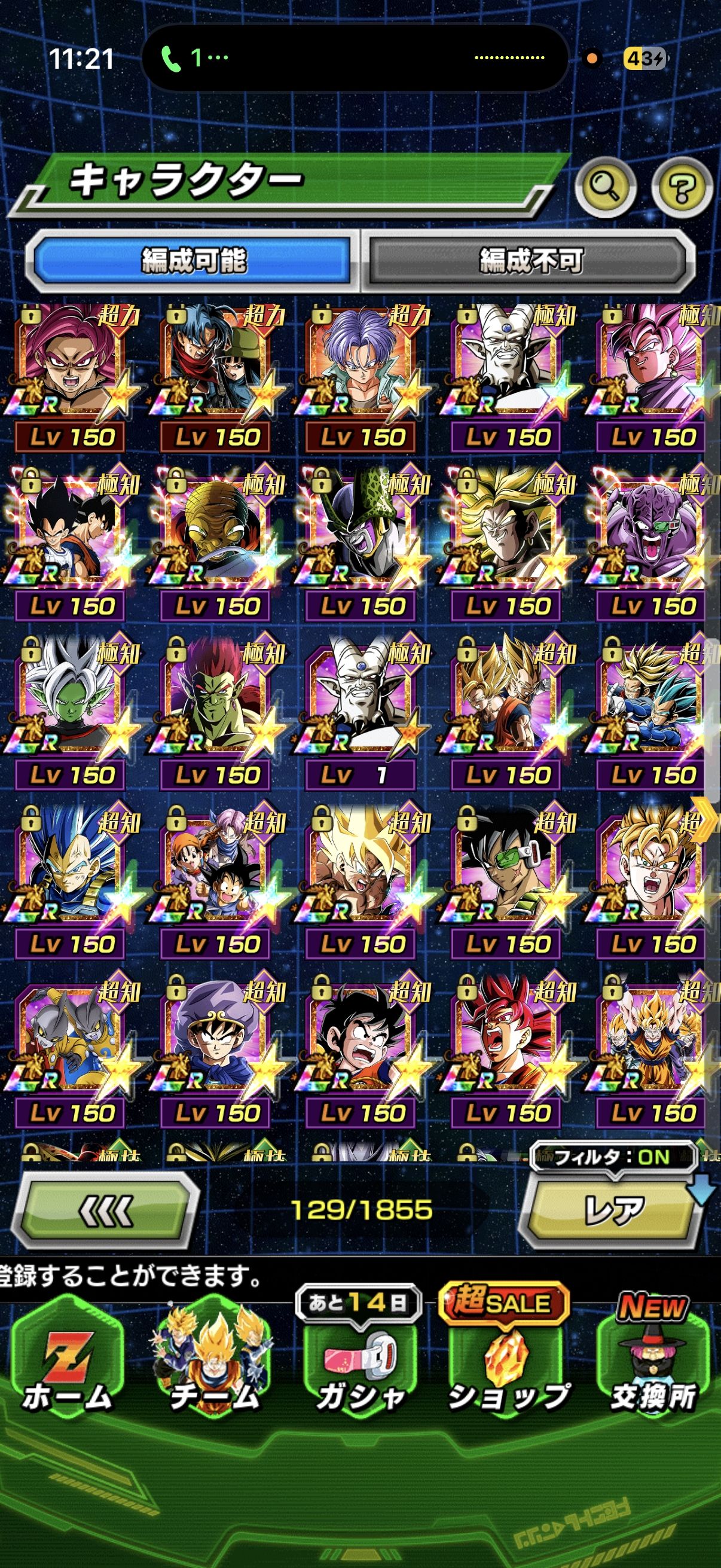Open the magnifying glass search icon
Image resolution: width=721 pixels, height=1568 pixels.
(606, 188)
